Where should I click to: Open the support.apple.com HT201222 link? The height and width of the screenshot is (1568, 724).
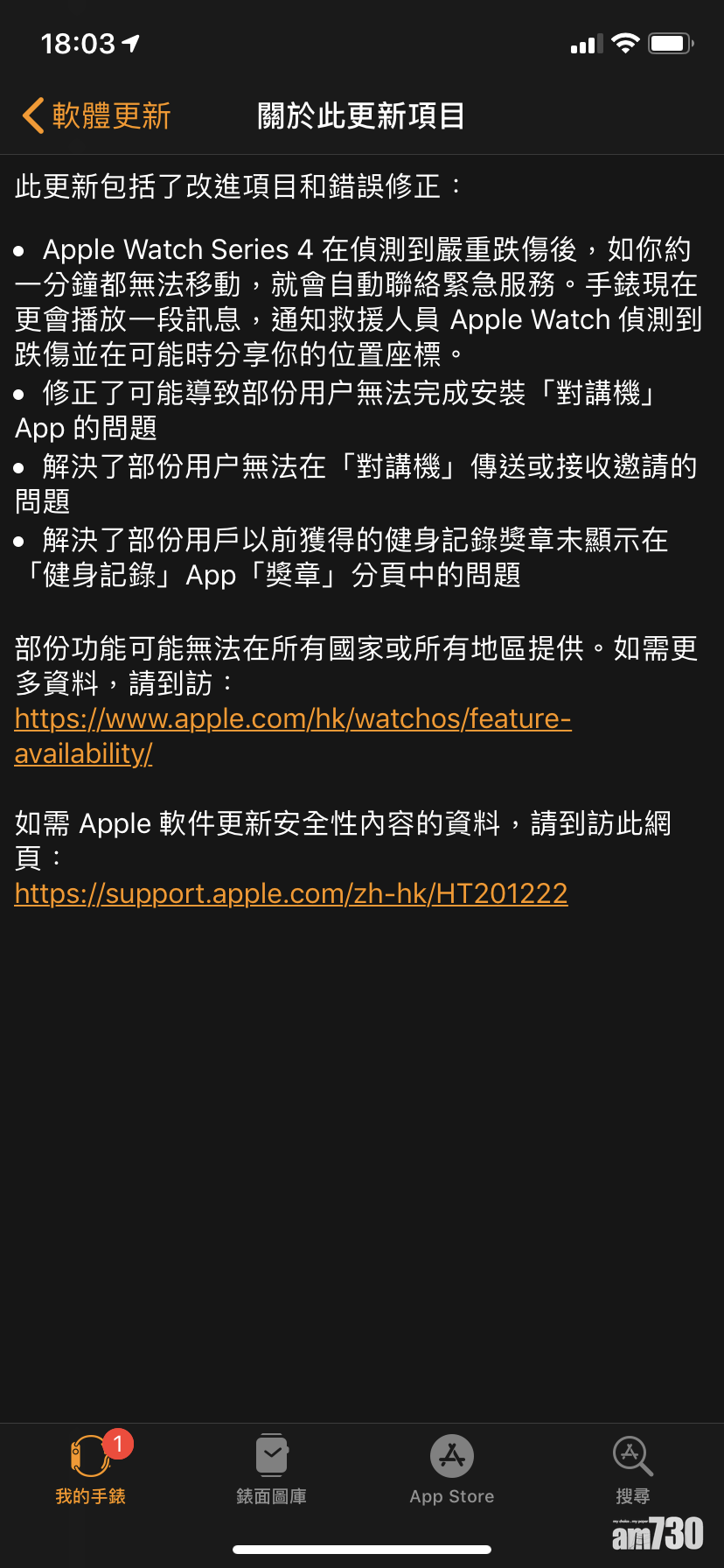[x=291, y=893]
